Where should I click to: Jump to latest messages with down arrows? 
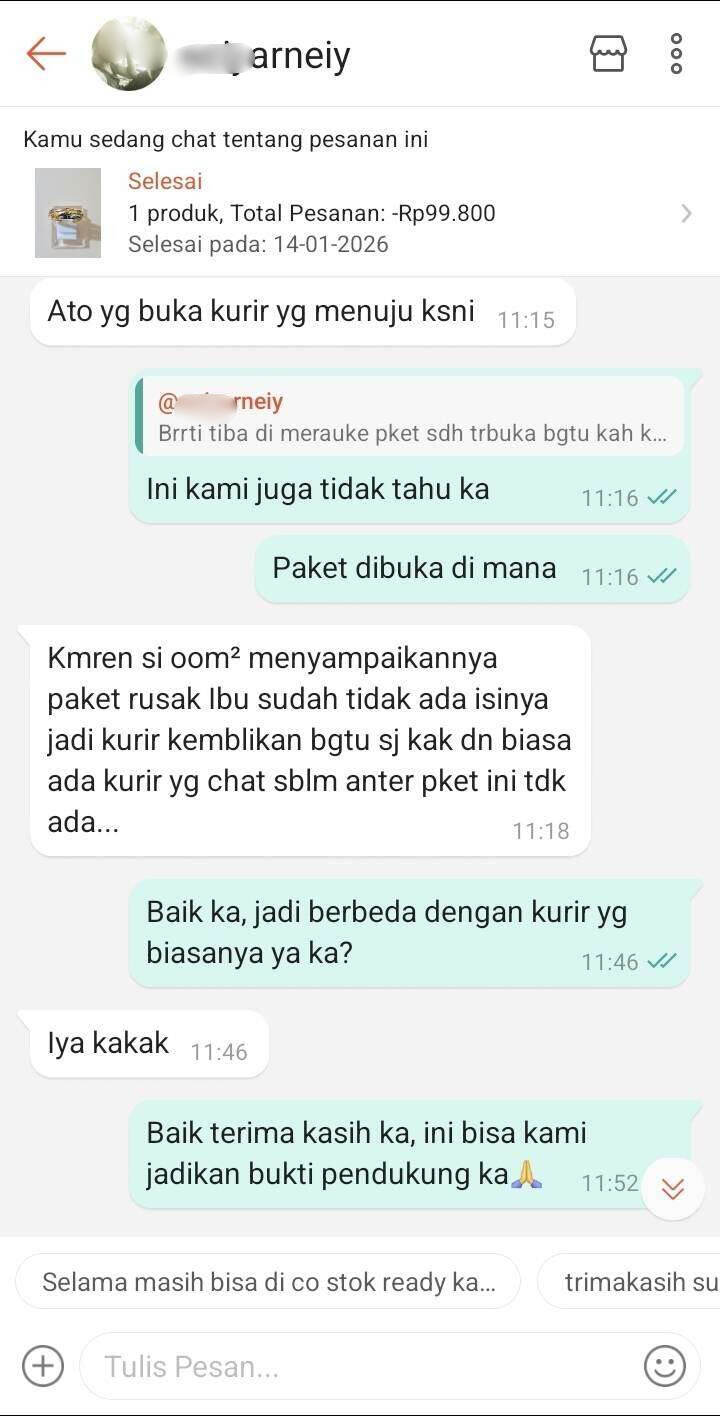(x=673, y=1188)
